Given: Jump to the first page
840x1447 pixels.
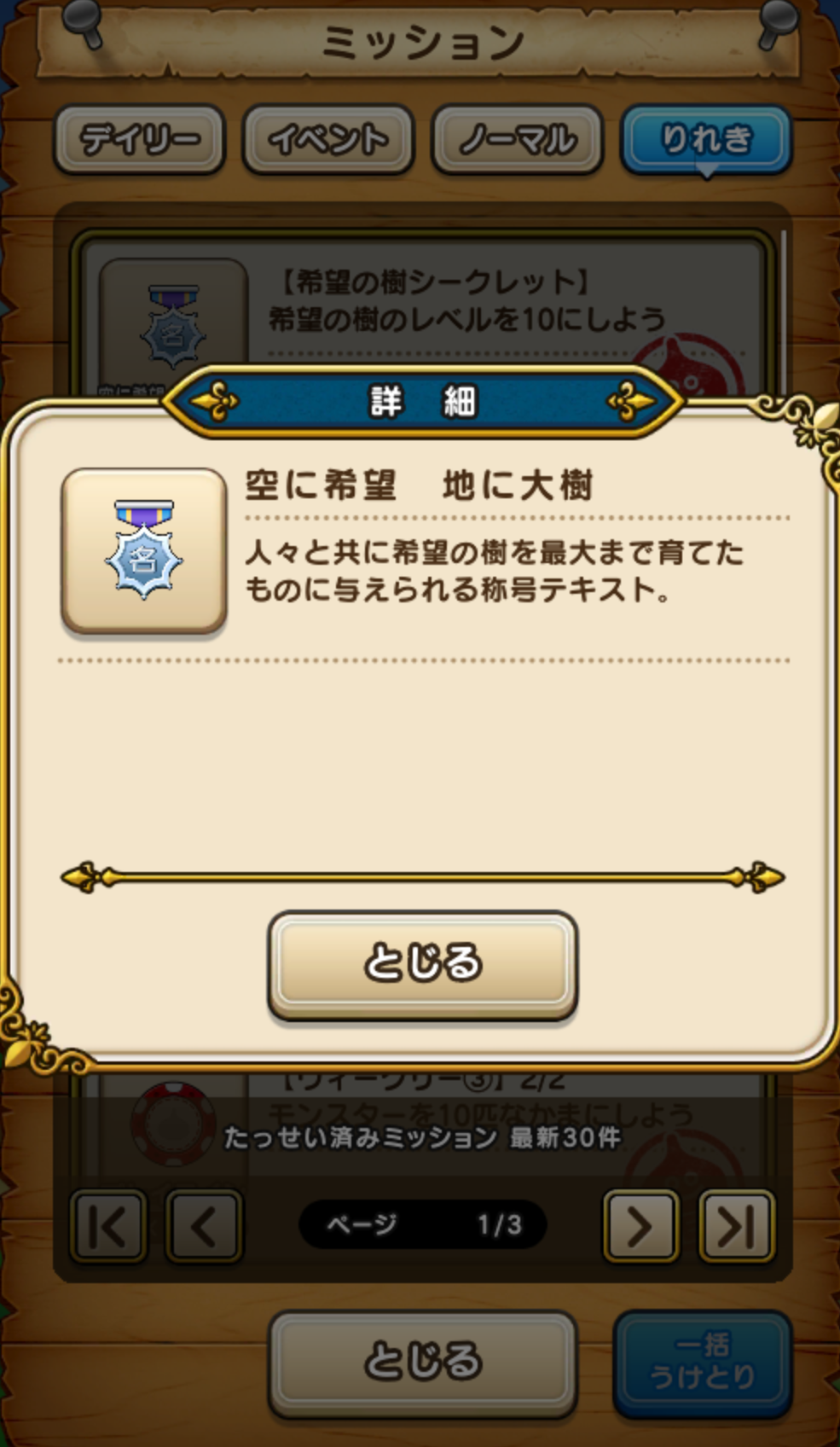Looking at the screenshot, I should pos(107,1226).
